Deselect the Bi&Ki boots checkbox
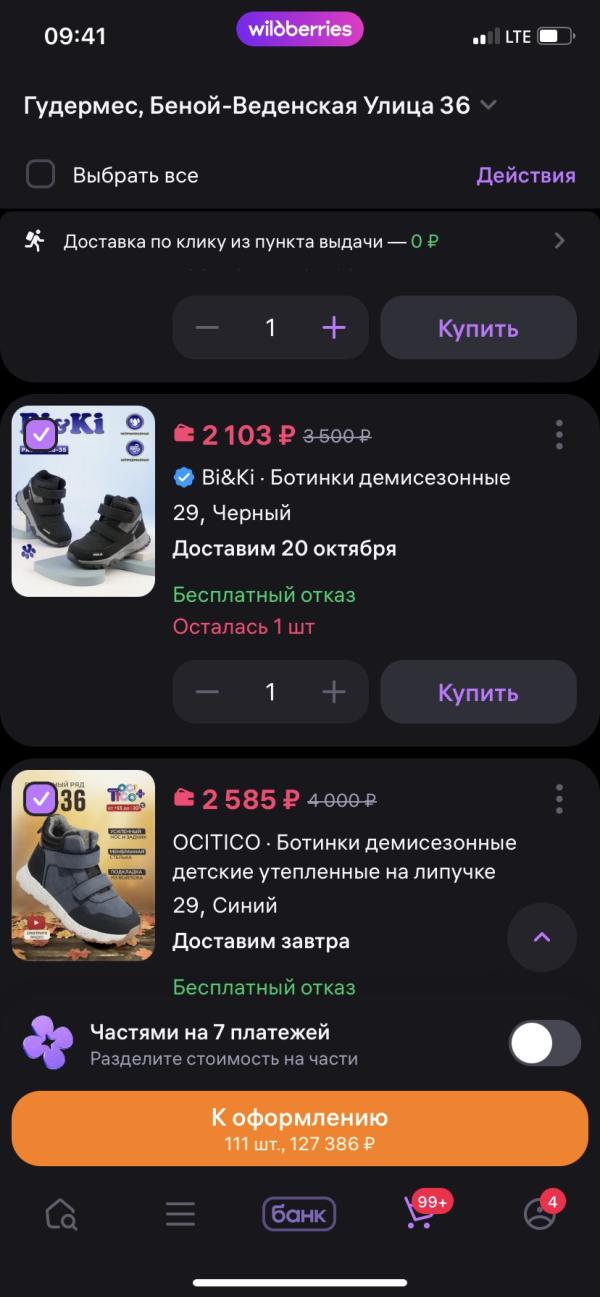Viewport: 600px width, 1297px height. (41, 435)
